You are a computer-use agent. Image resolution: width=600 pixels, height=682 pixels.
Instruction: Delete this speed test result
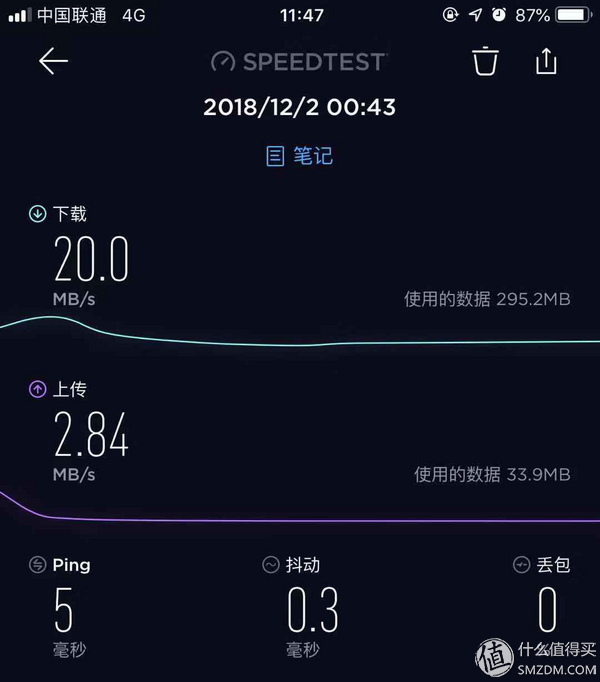[485, 61]
